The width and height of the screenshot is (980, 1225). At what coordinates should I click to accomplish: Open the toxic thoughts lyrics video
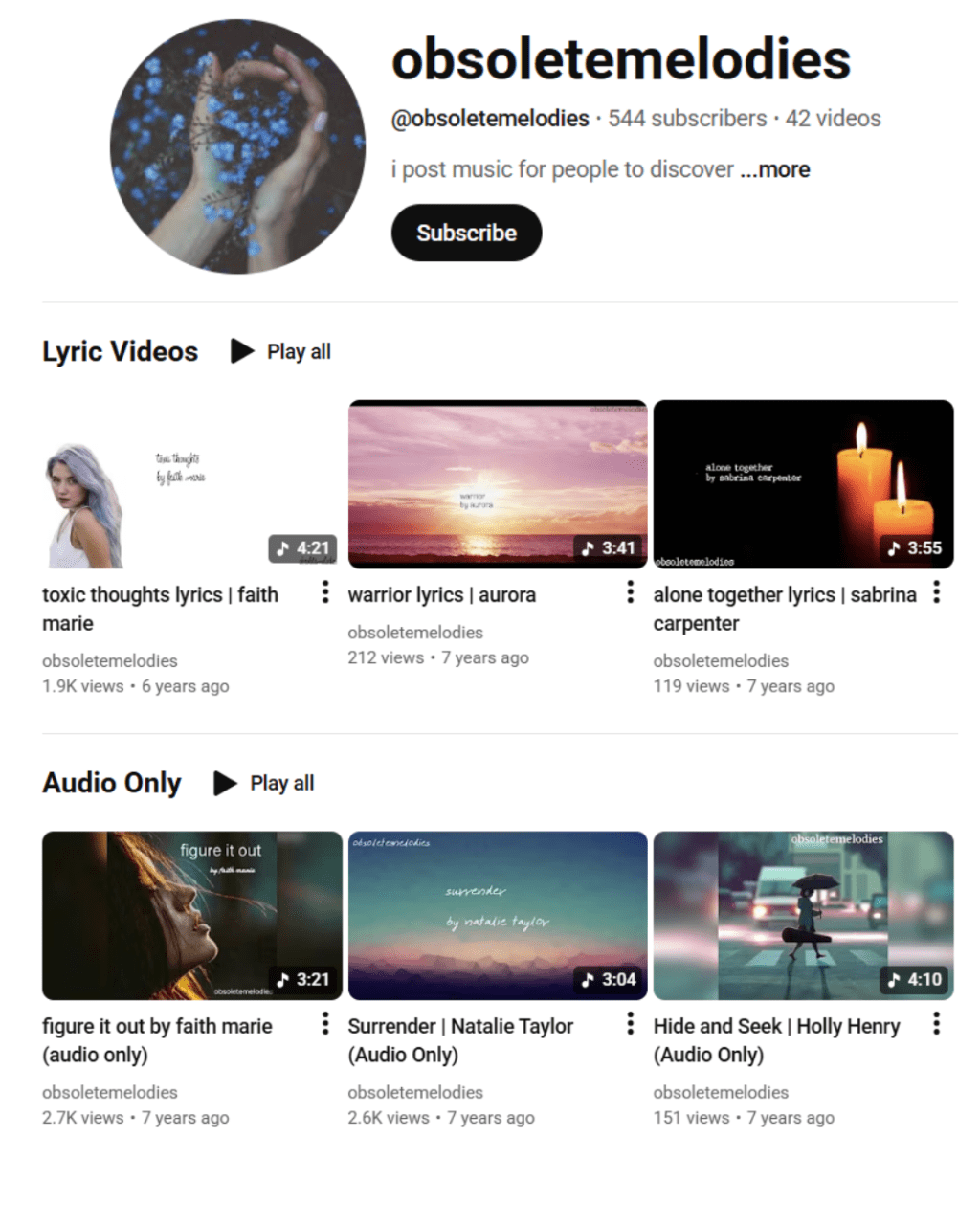(191, 484)
